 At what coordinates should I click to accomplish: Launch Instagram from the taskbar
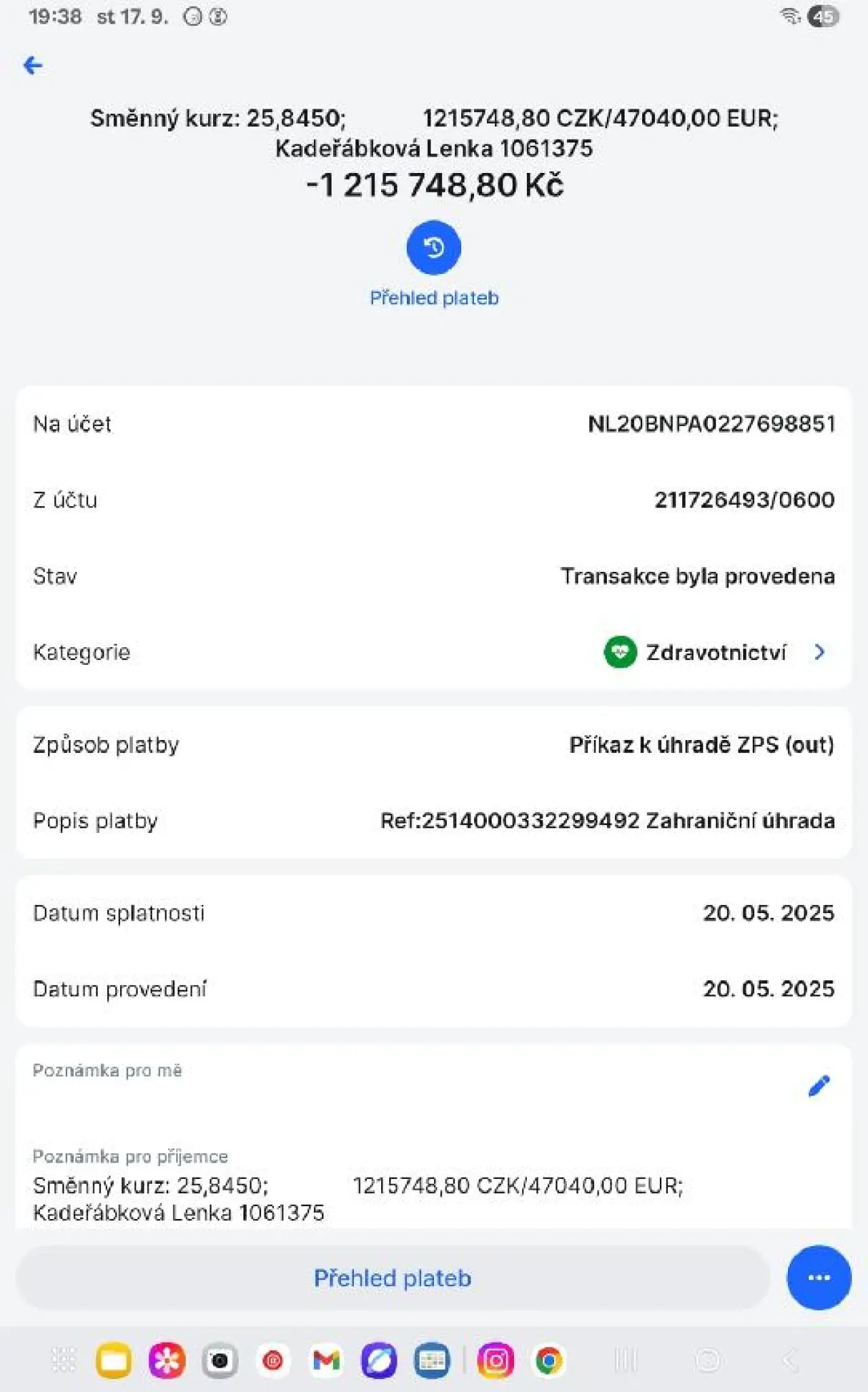point(496,1360)
